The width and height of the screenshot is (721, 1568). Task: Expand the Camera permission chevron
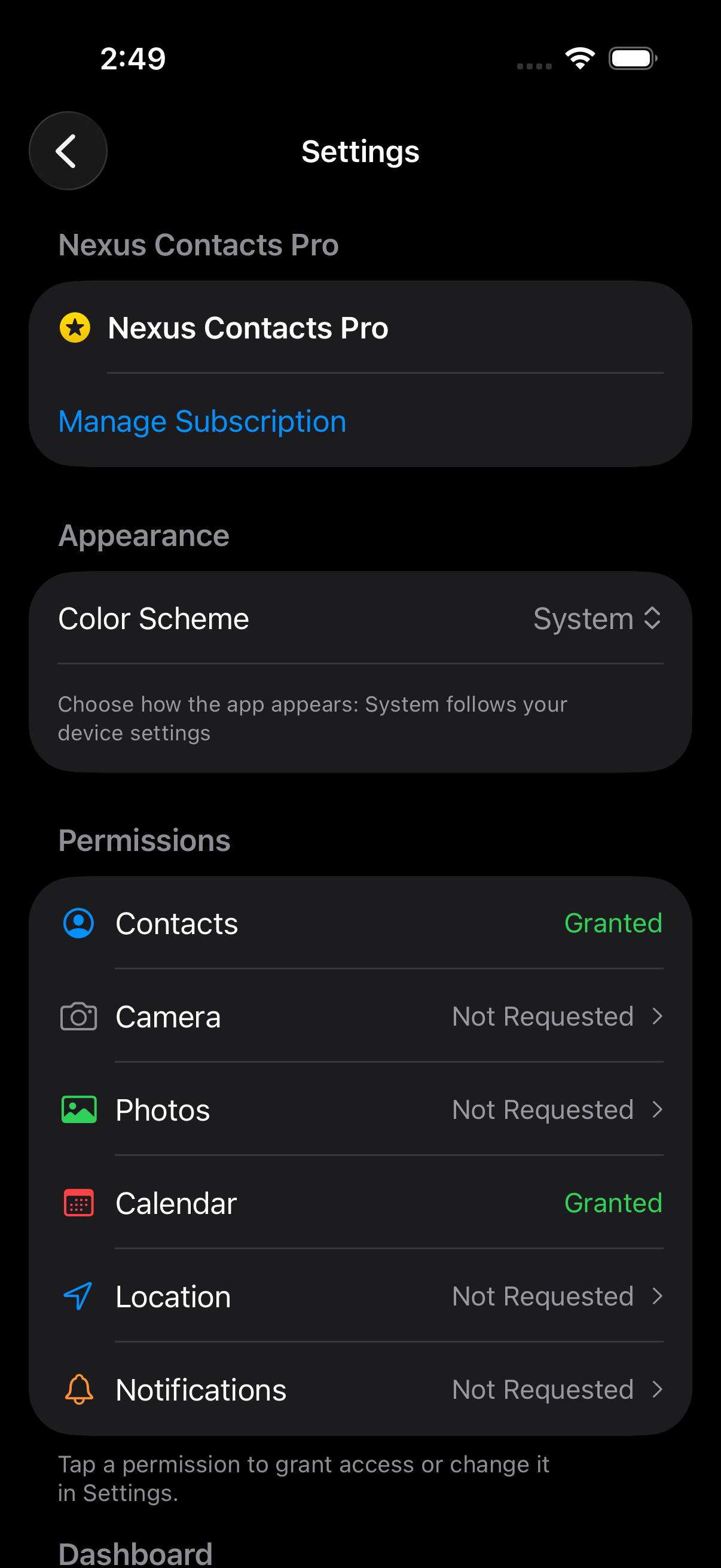pyautogui.click(x=658, y=1016)
